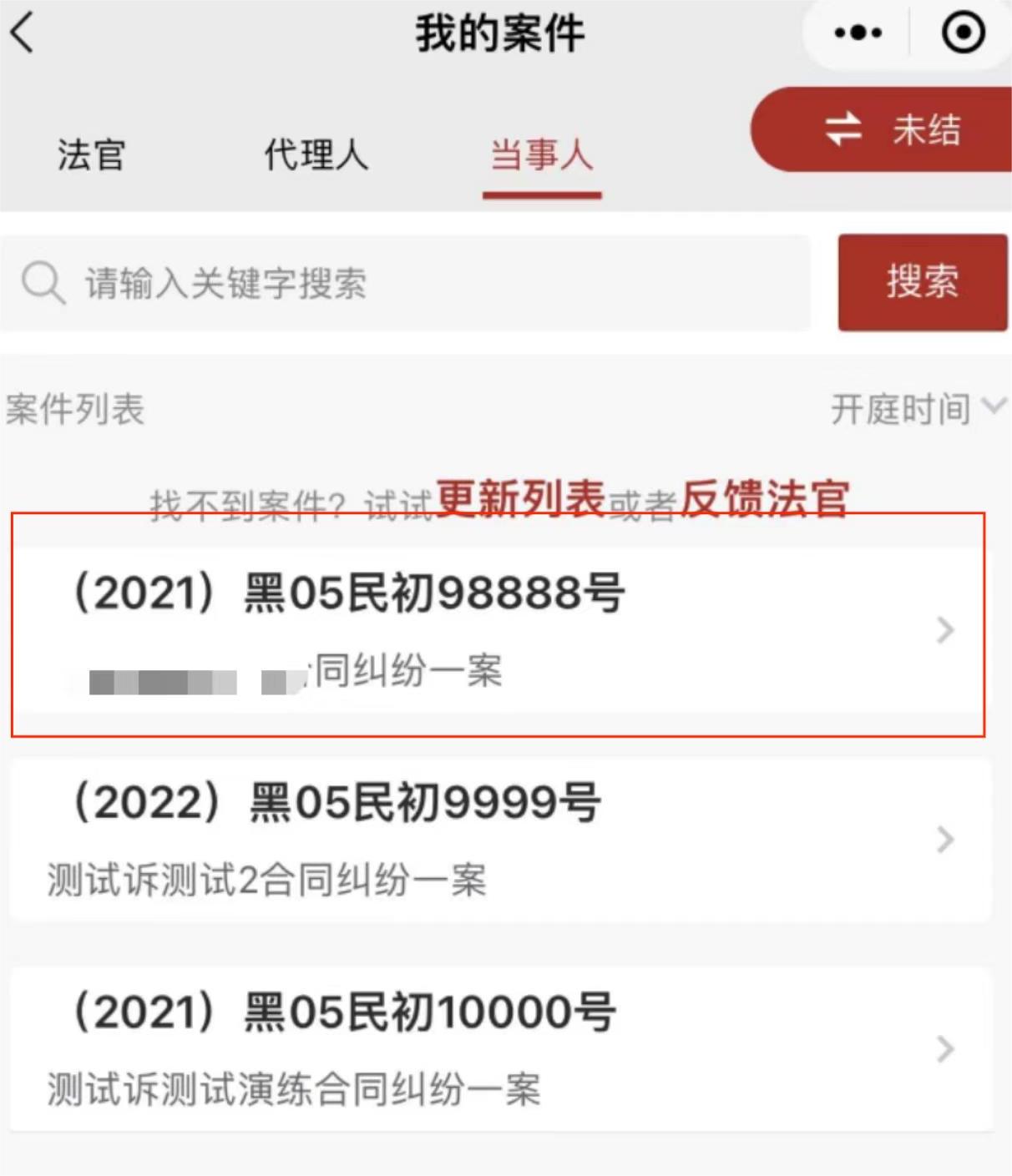The image size is (1012, 1176).
Task: Close the mini program via circle icon
Action: (963, 33)
